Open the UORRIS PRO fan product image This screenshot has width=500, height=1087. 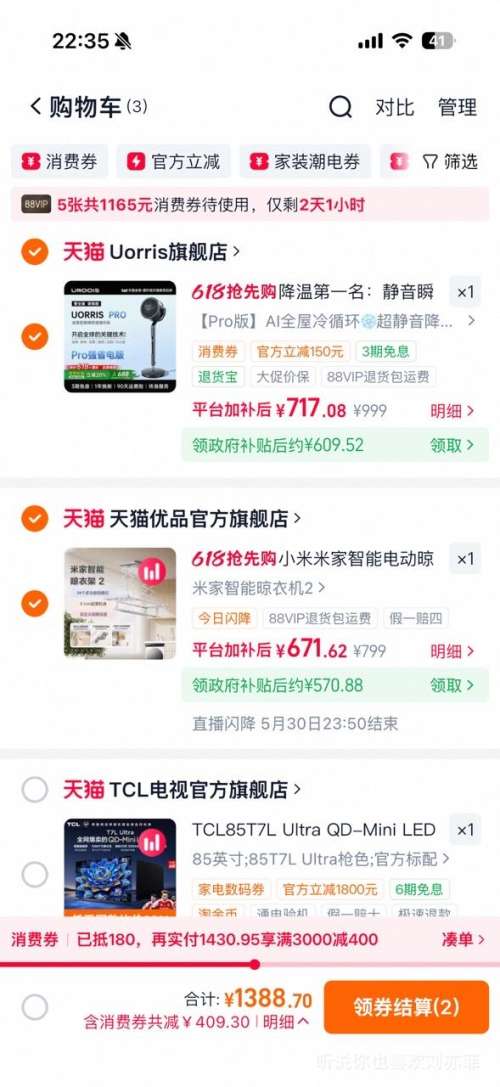[x=120, y=337]
